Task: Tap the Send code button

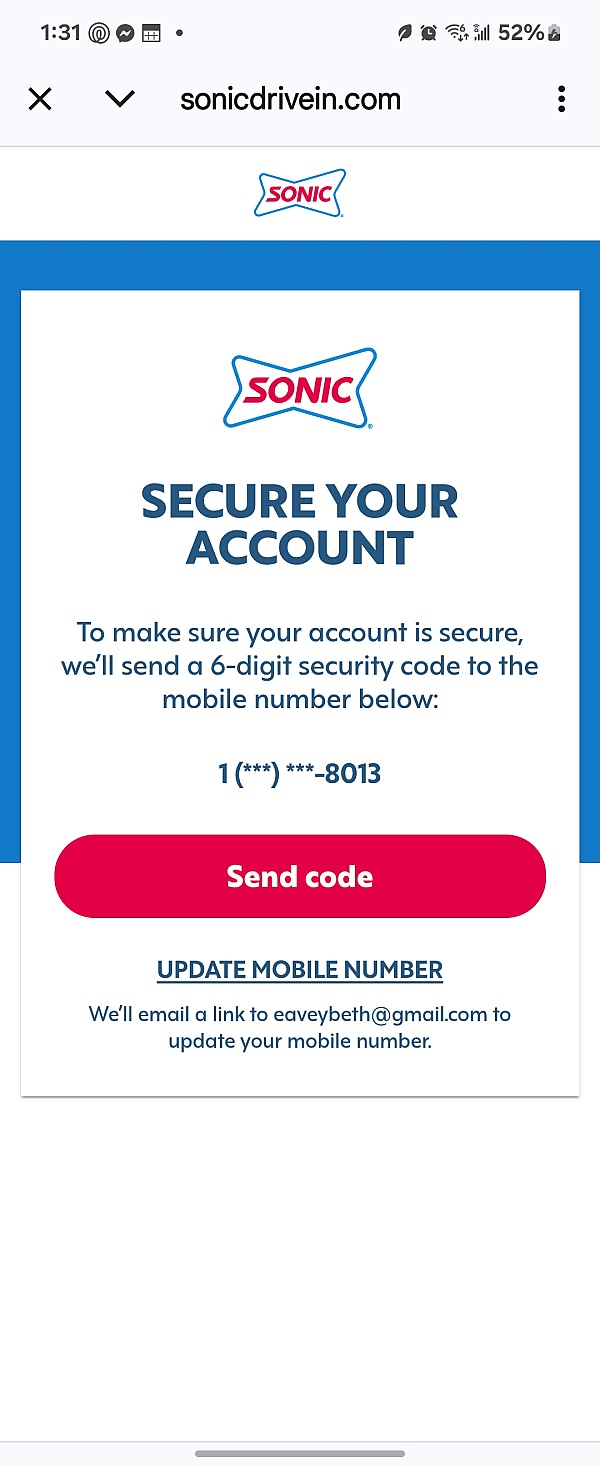Action: tap(300, 876)
